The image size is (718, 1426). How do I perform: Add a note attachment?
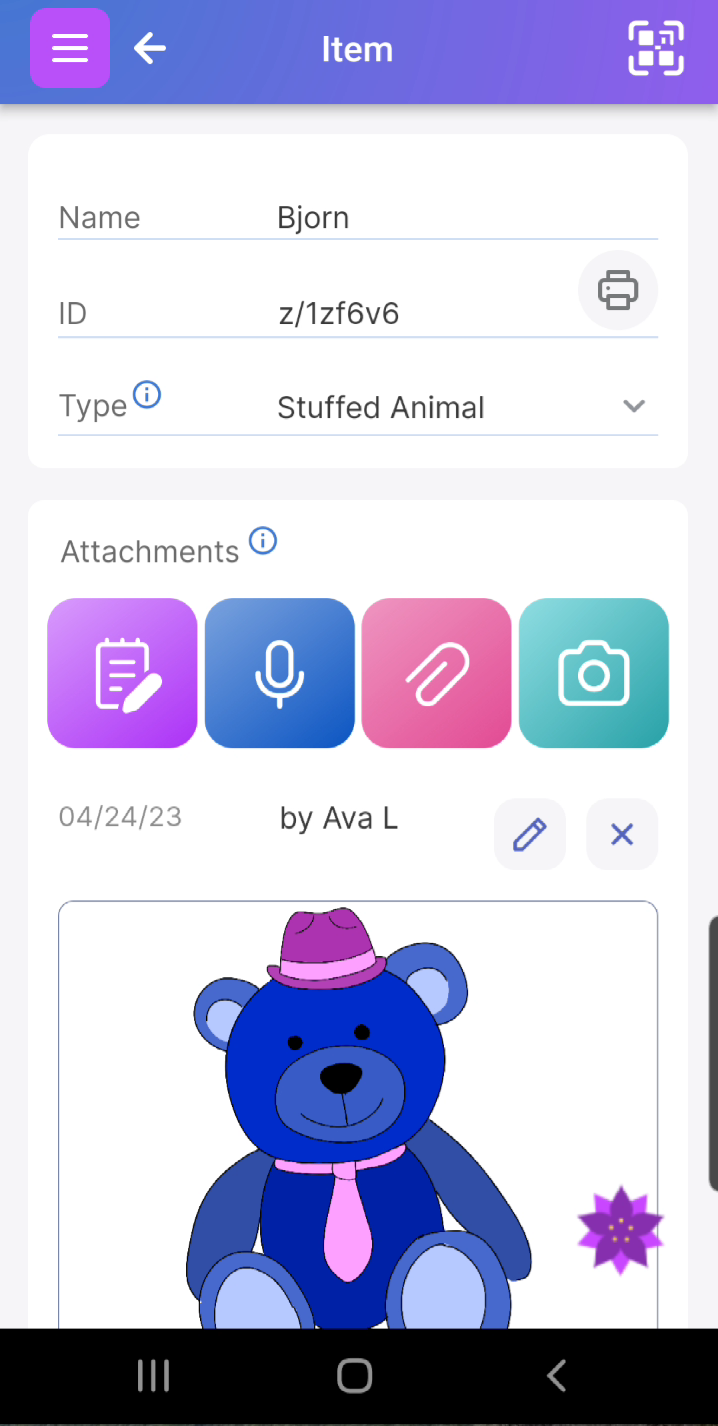pyautogui.click(x=122, y=673)
